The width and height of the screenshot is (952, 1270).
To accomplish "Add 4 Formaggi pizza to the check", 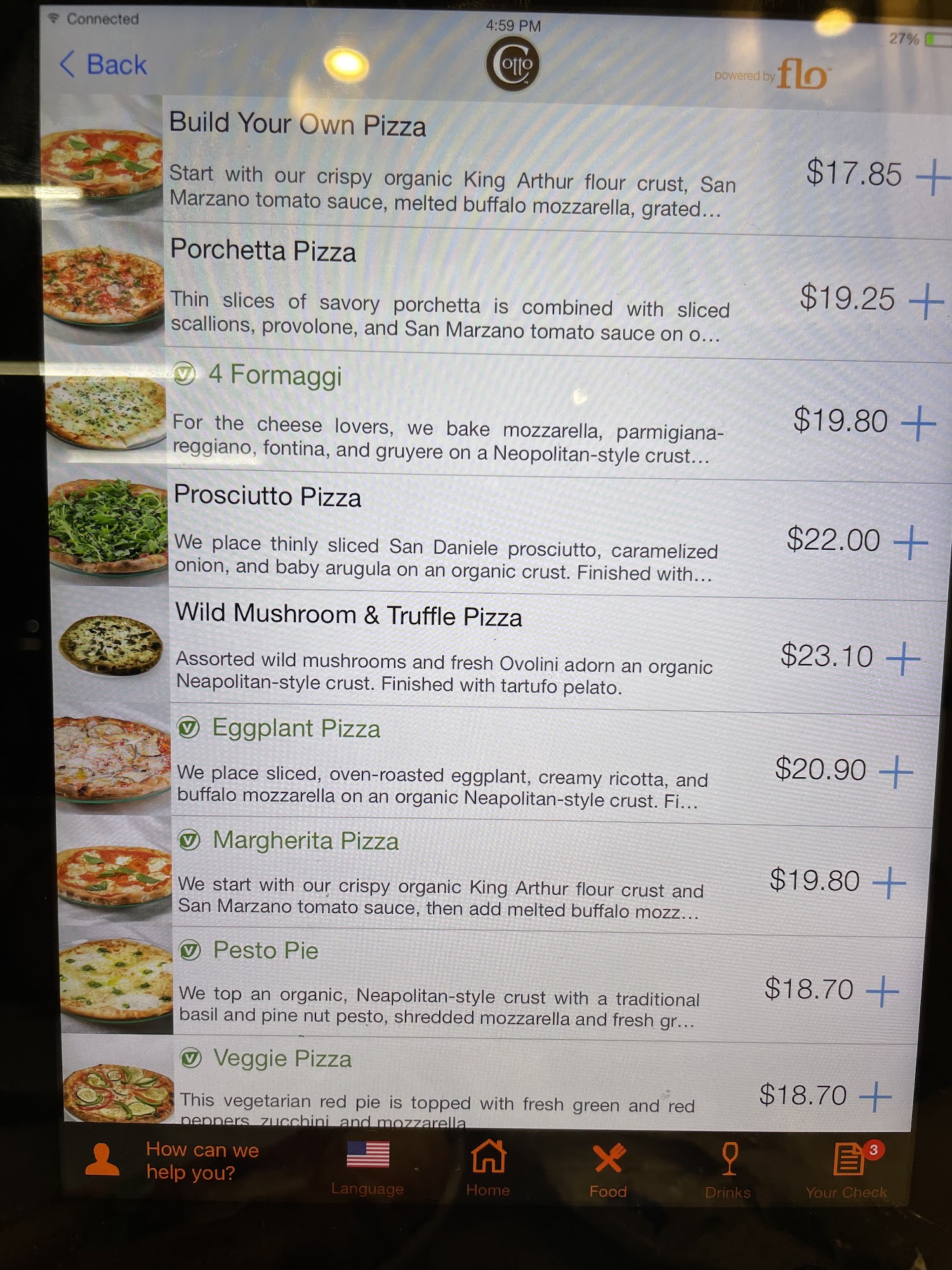I will [918, 423].
